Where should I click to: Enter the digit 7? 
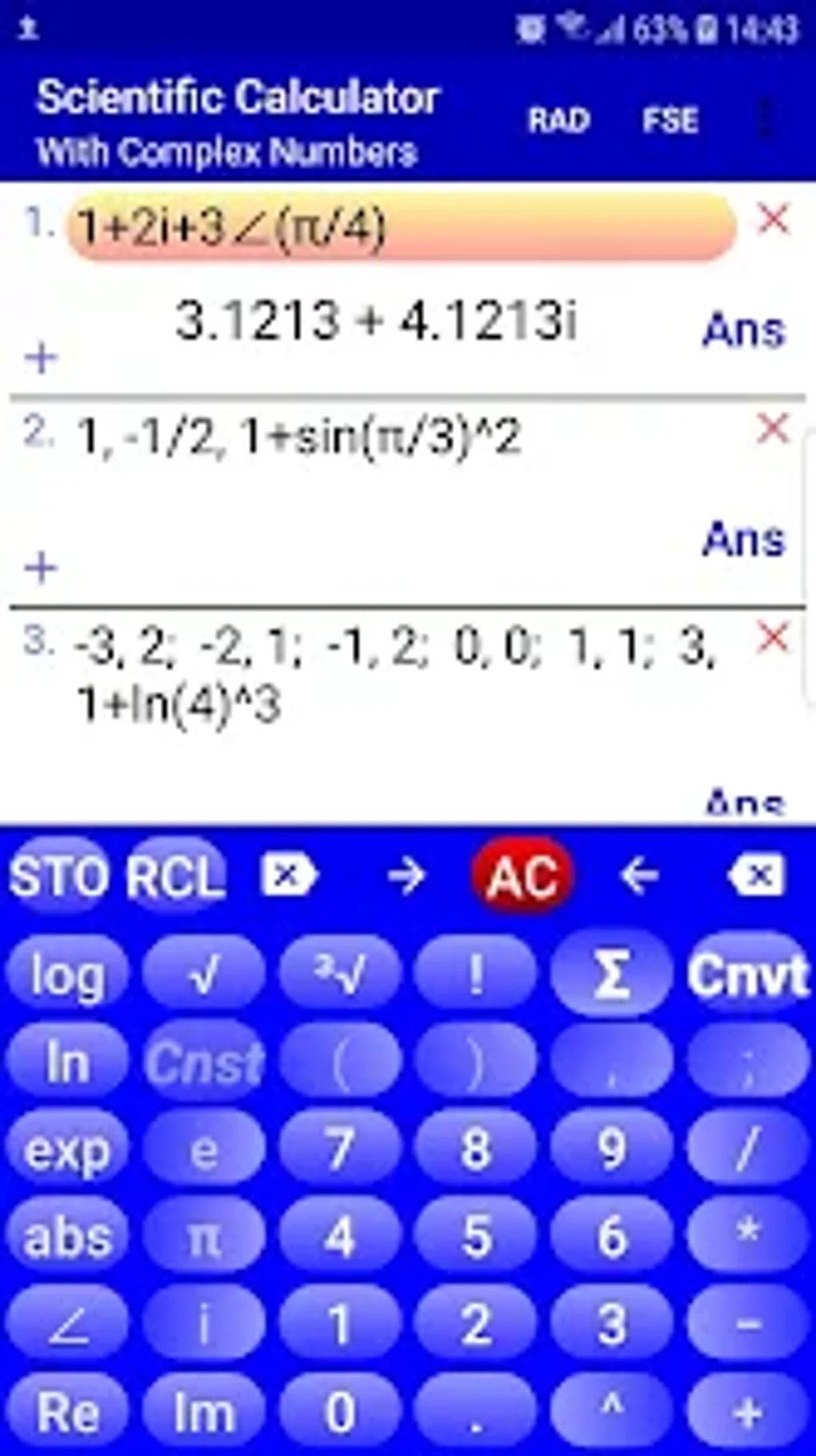(x=339, y=1149)
